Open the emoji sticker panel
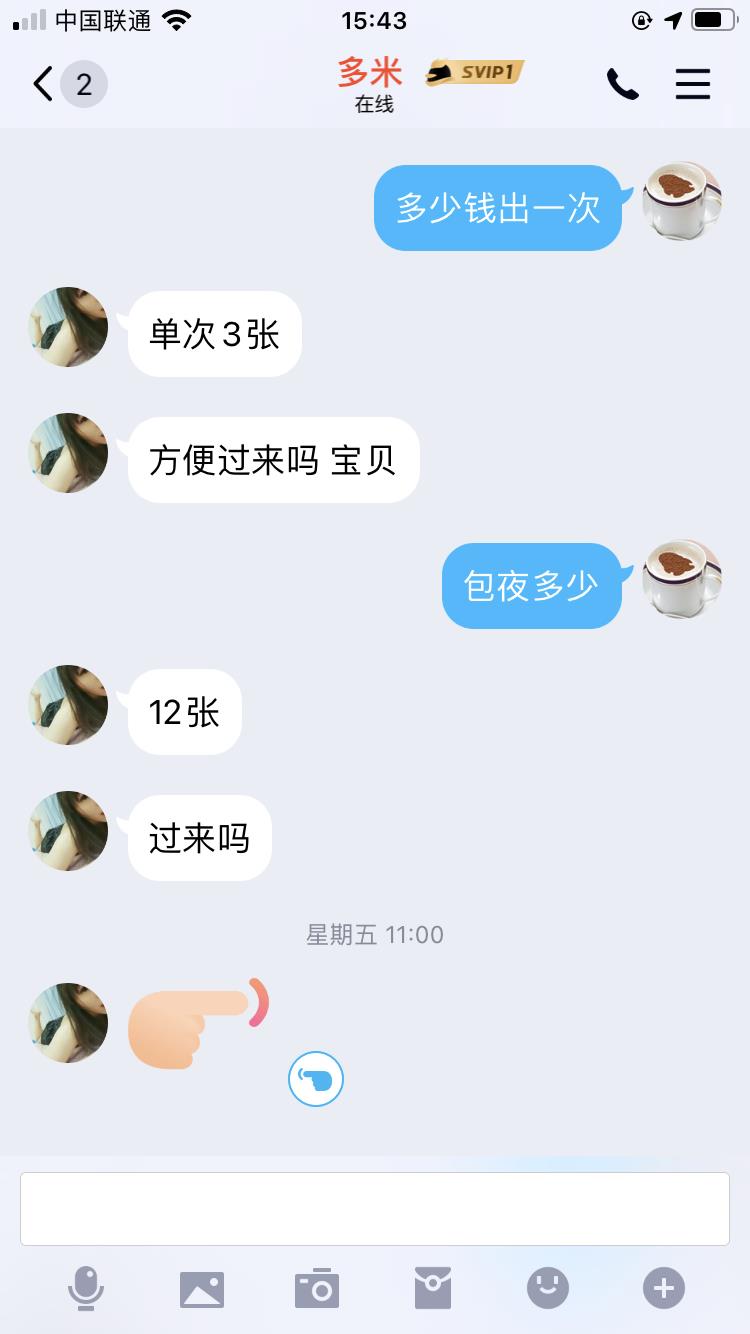 point(548,1288)
